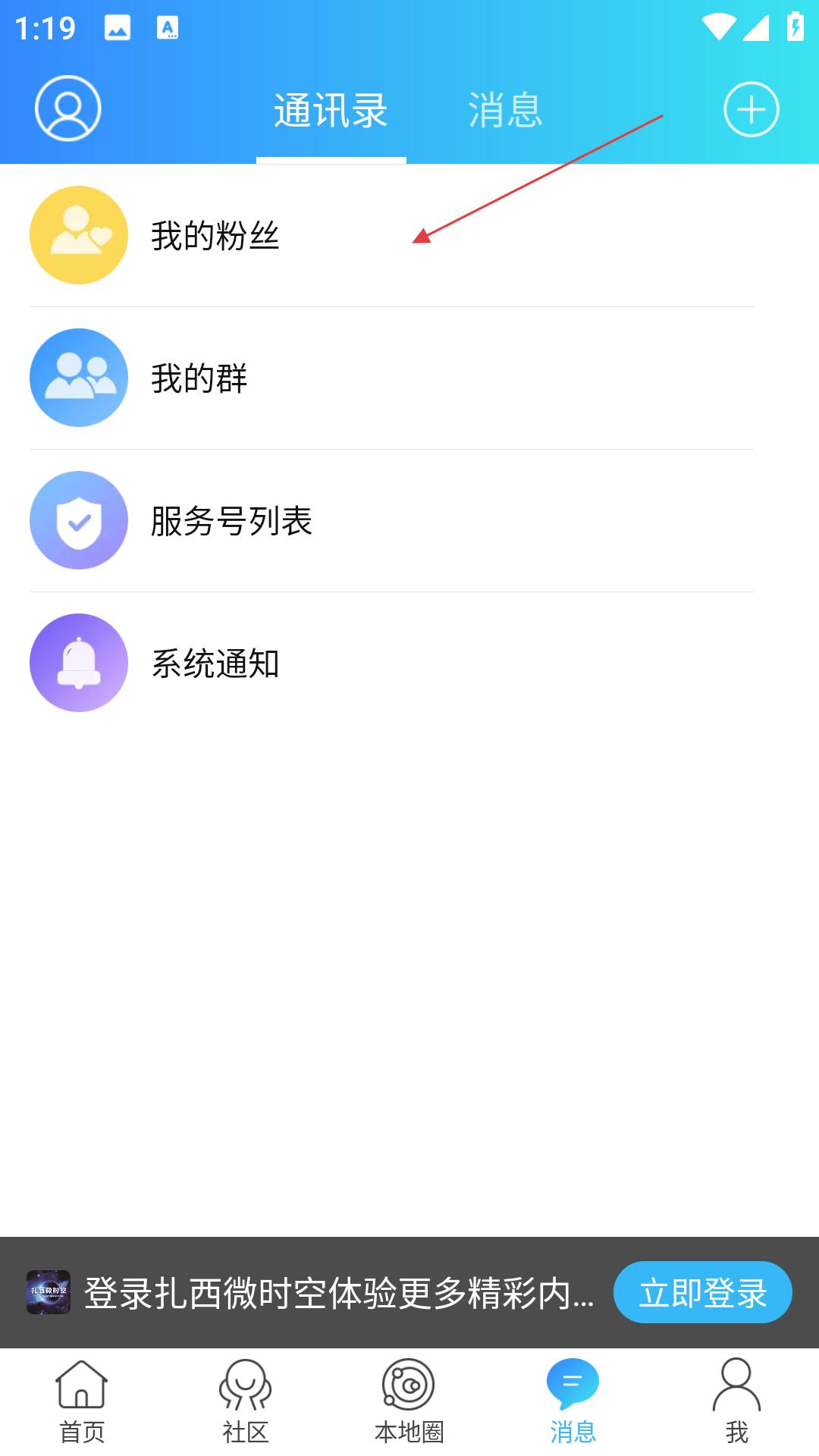This screenshot has height=1456, width=819.
Task: Go to 首页 in bottom navigation
Action: pyautogui.click(x=82, y=1402)
